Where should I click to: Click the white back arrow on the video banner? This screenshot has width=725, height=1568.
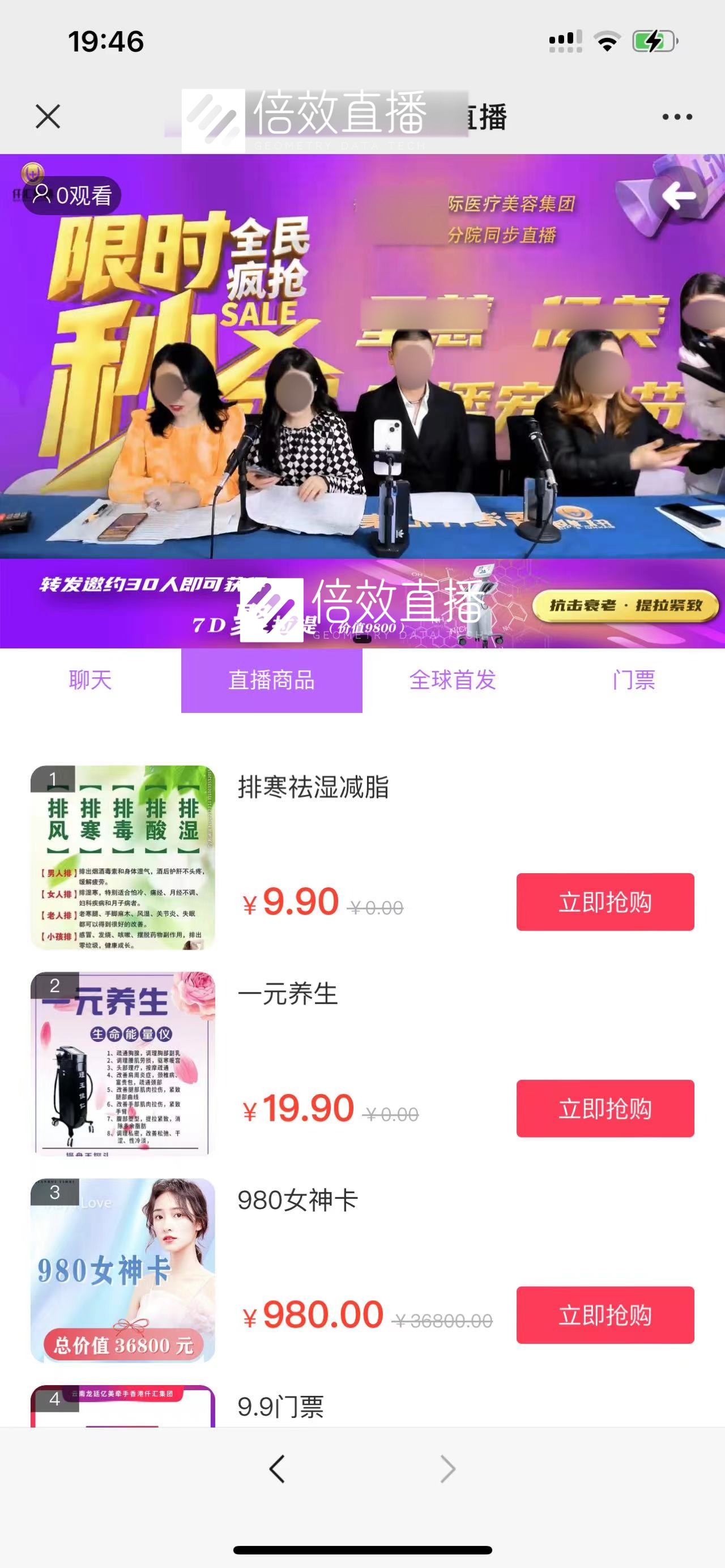pyautogui.click(x=678, y=196)
